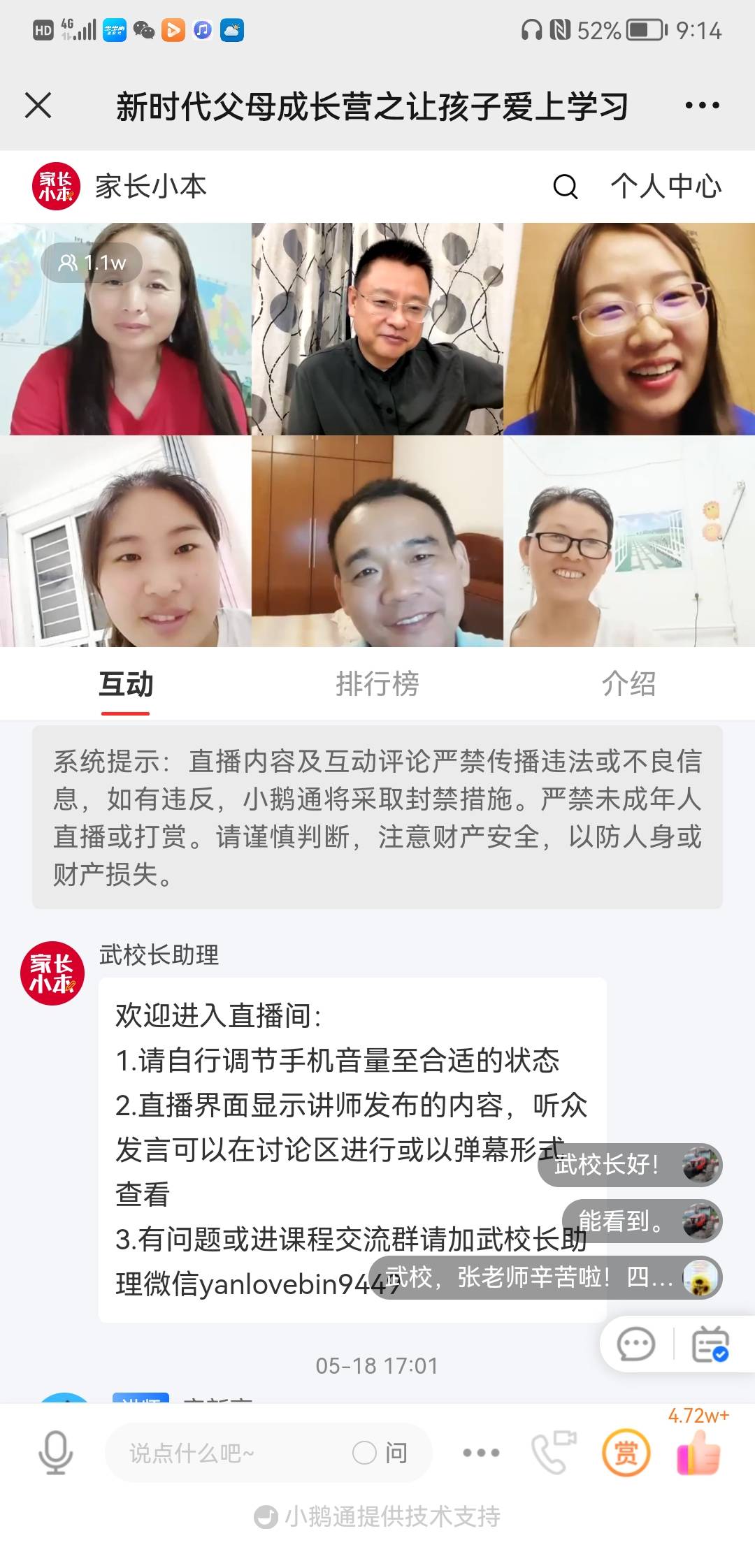Image resolution: width=755 pixels, height=1568 pixels.
Task: Expand the top-right ellipsis menu
Action: tap(700, 106)
